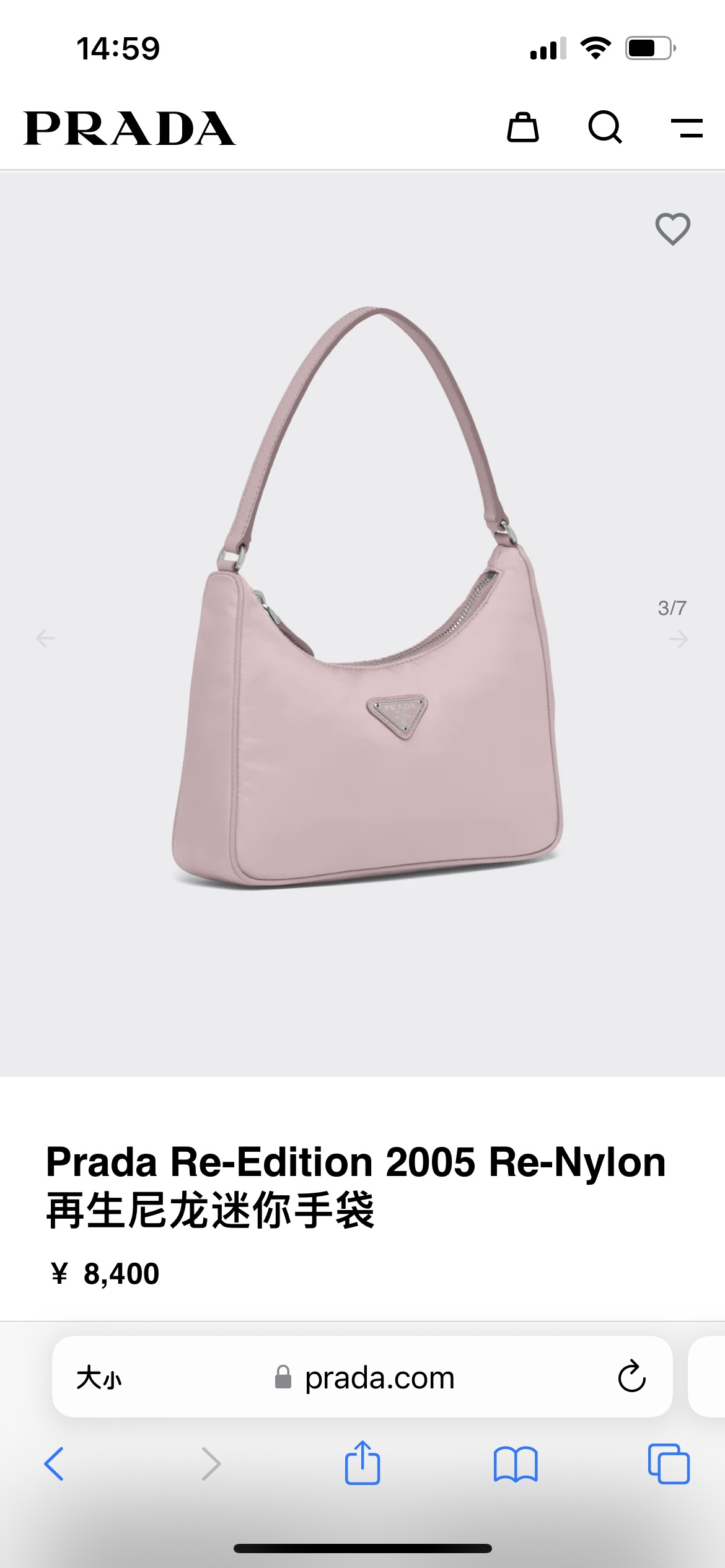725x1568 pixels.
Task: Add the bag to wishlist heart
Action: coord(672,229)
